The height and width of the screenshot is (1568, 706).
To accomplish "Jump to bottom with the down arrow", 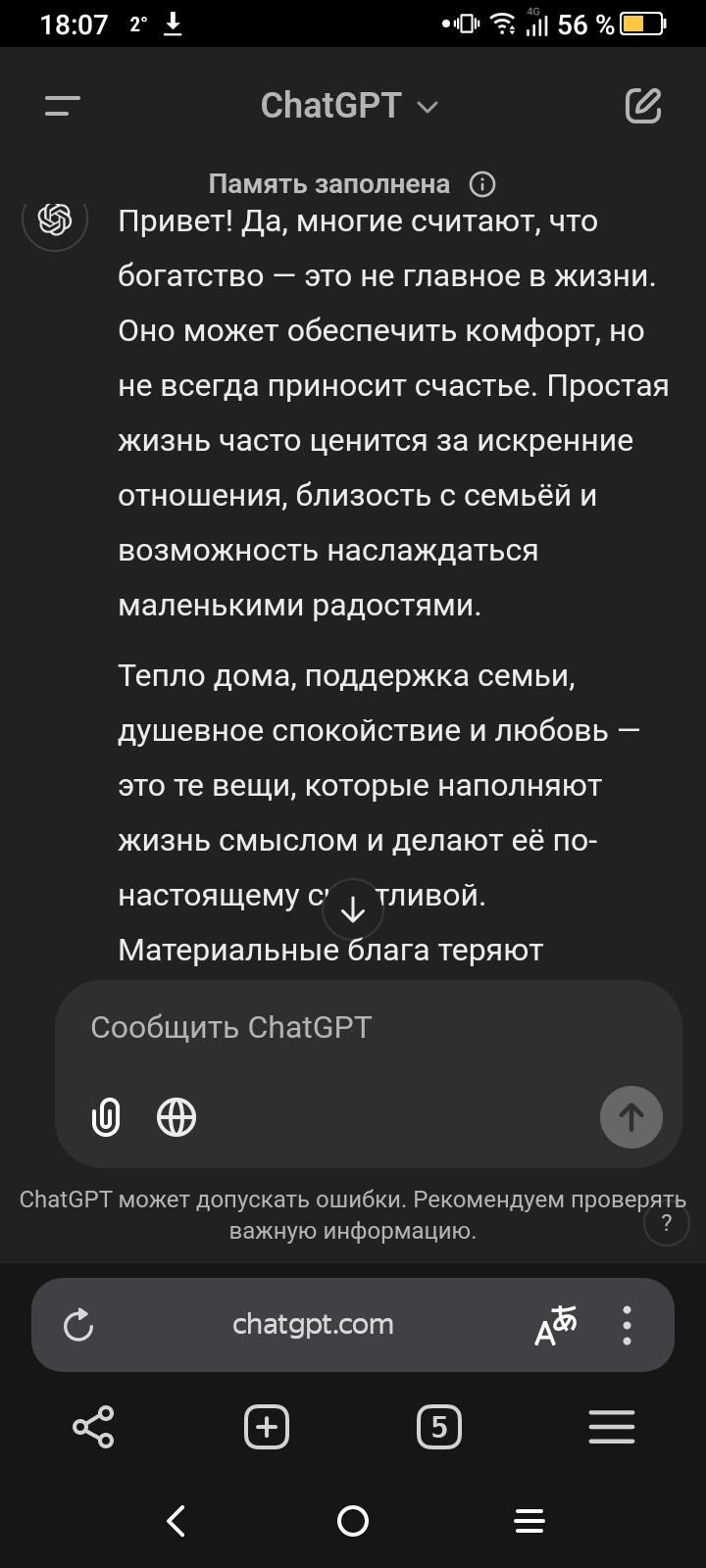I will (352, 910).
